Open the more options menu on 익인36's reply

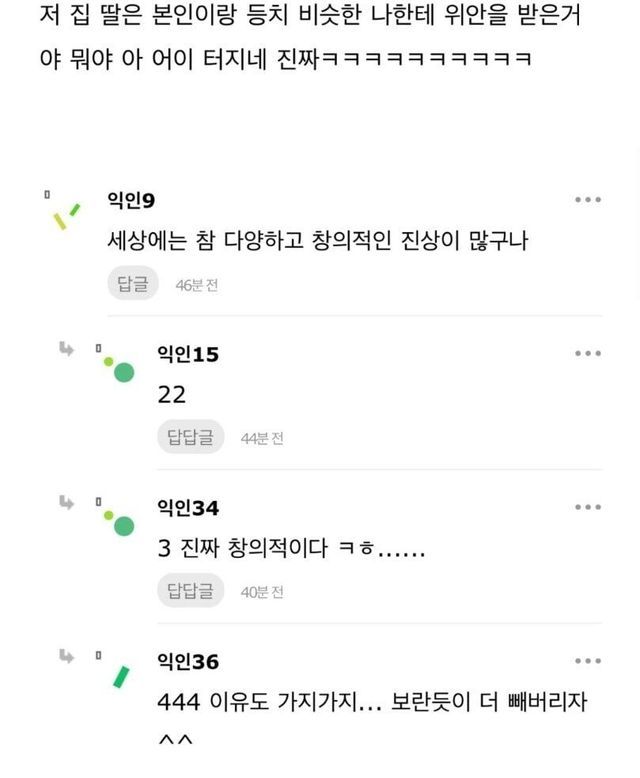point(588,661)
